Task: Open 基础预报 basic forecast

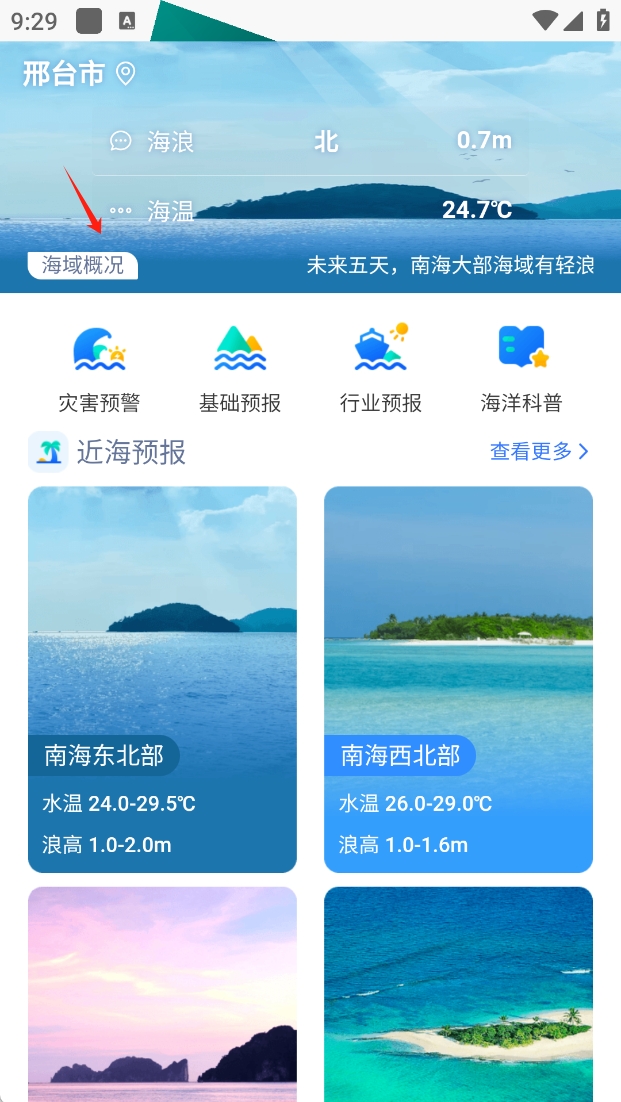Action: (x=240, y=368)
